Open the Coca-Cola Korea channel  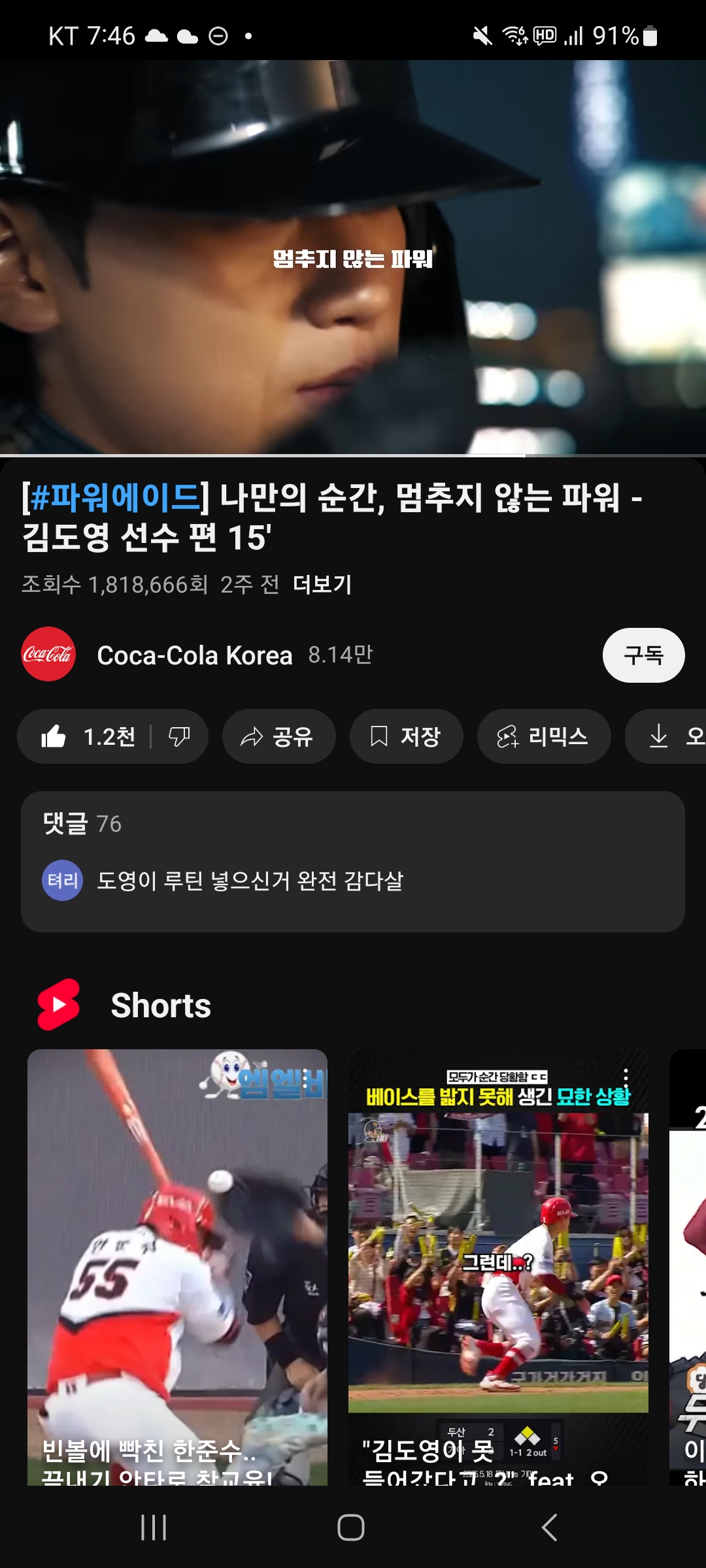coord(194,655)
